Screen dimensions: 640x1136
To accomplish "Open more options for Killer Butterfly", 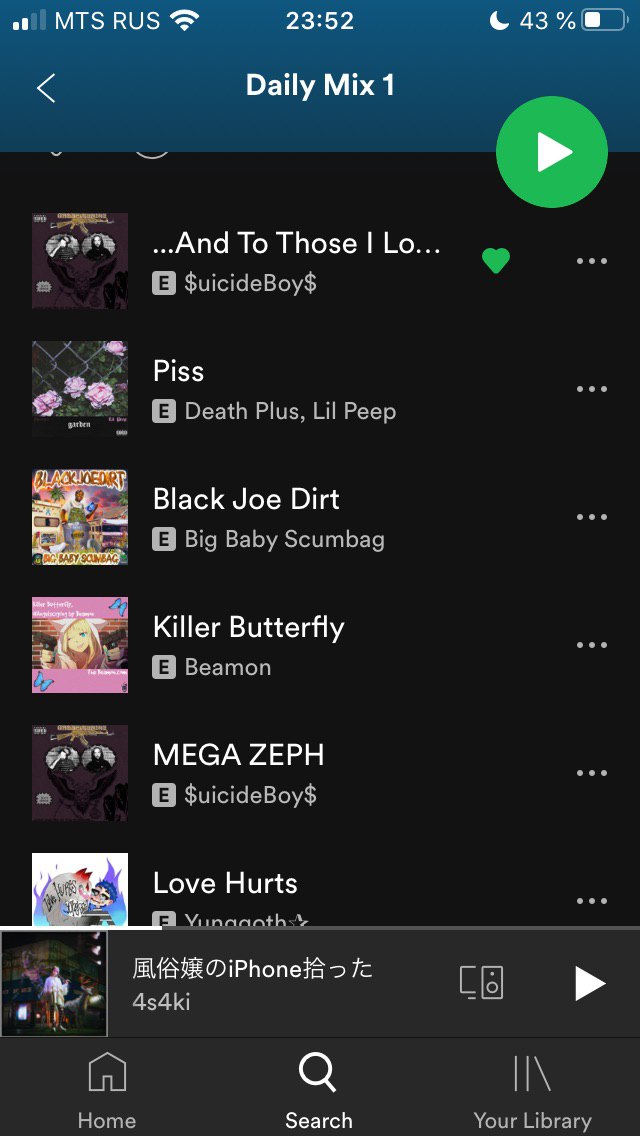I will (x=592, y=645).
